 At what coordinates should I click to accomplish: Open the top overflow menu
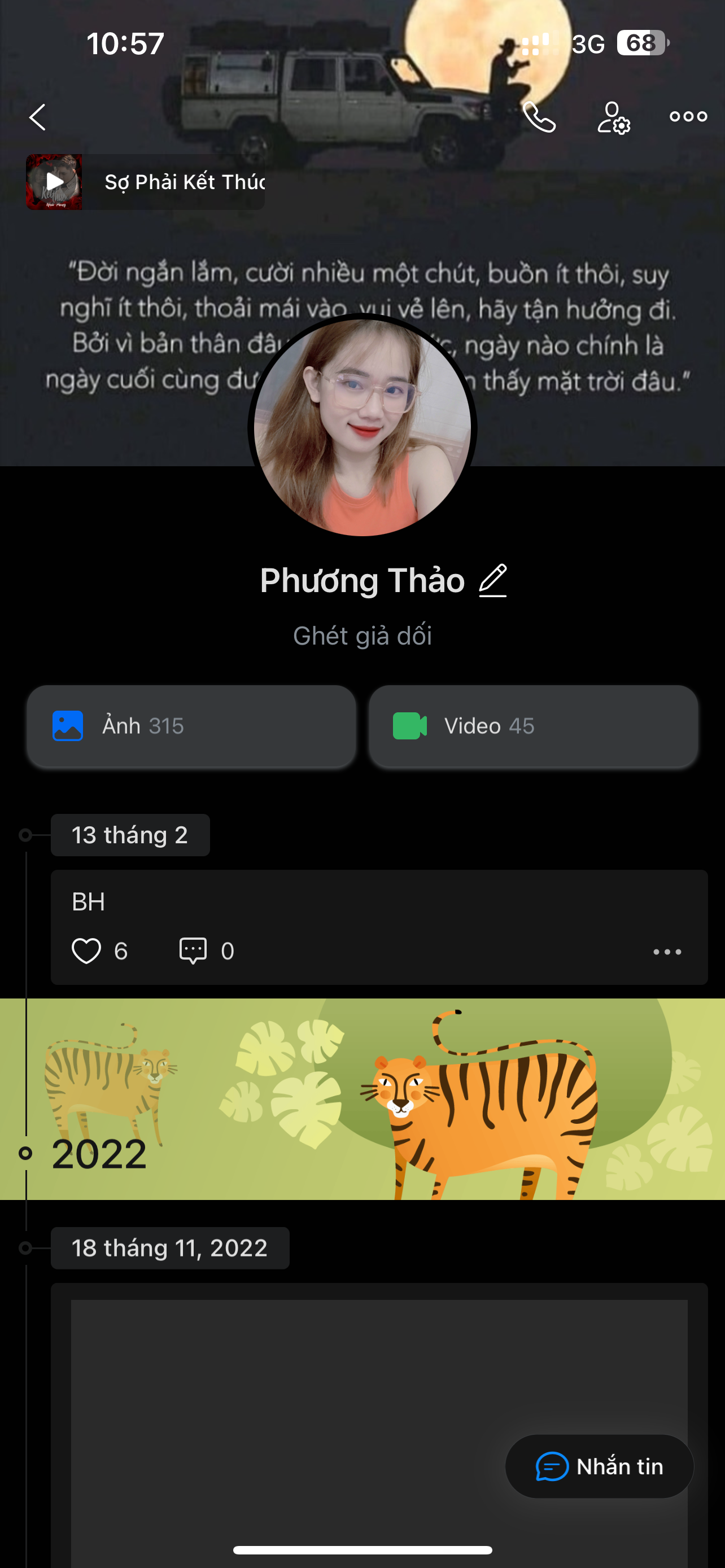[688, 117]
